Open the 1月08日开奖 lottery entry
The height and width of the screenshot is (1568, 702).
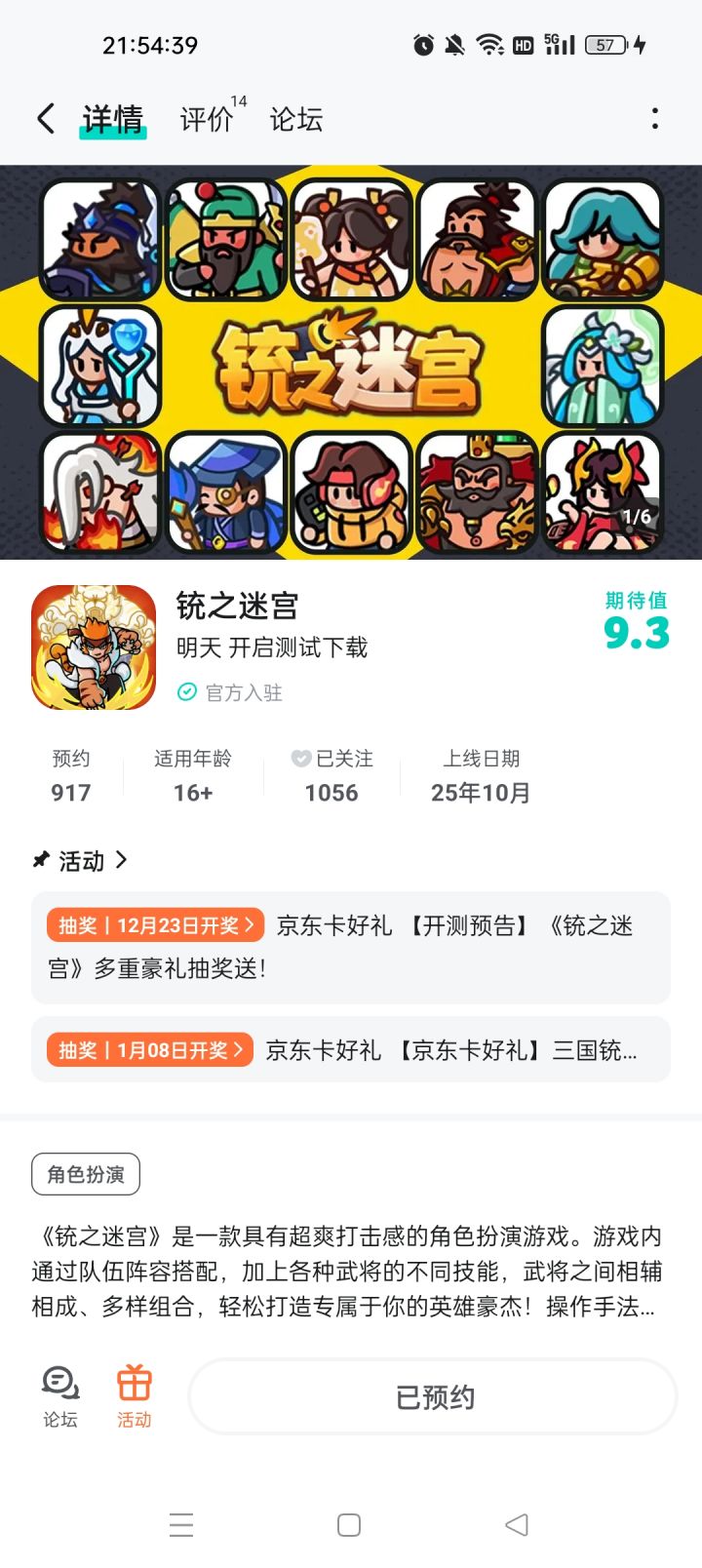click(149, 1049)
